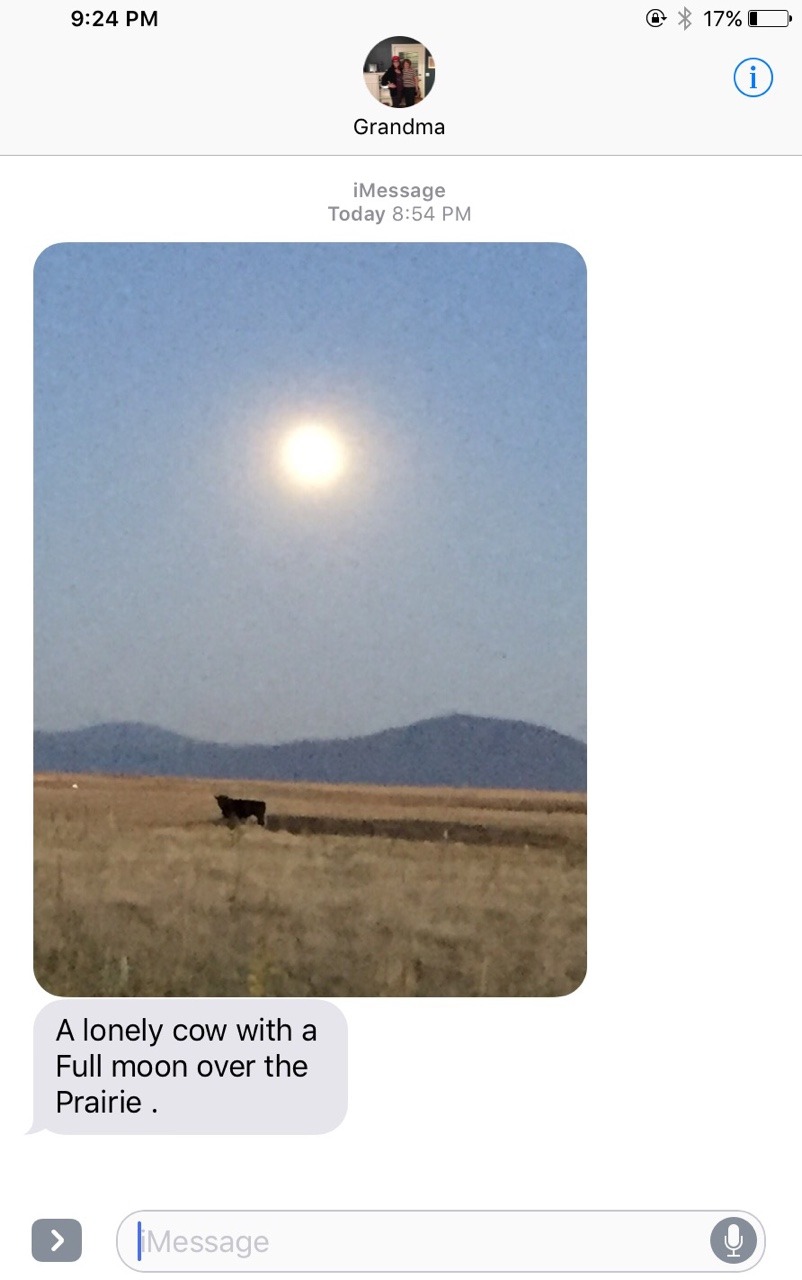Expand the apps arrow beside message field
802x1280 pixels.
57,1241
